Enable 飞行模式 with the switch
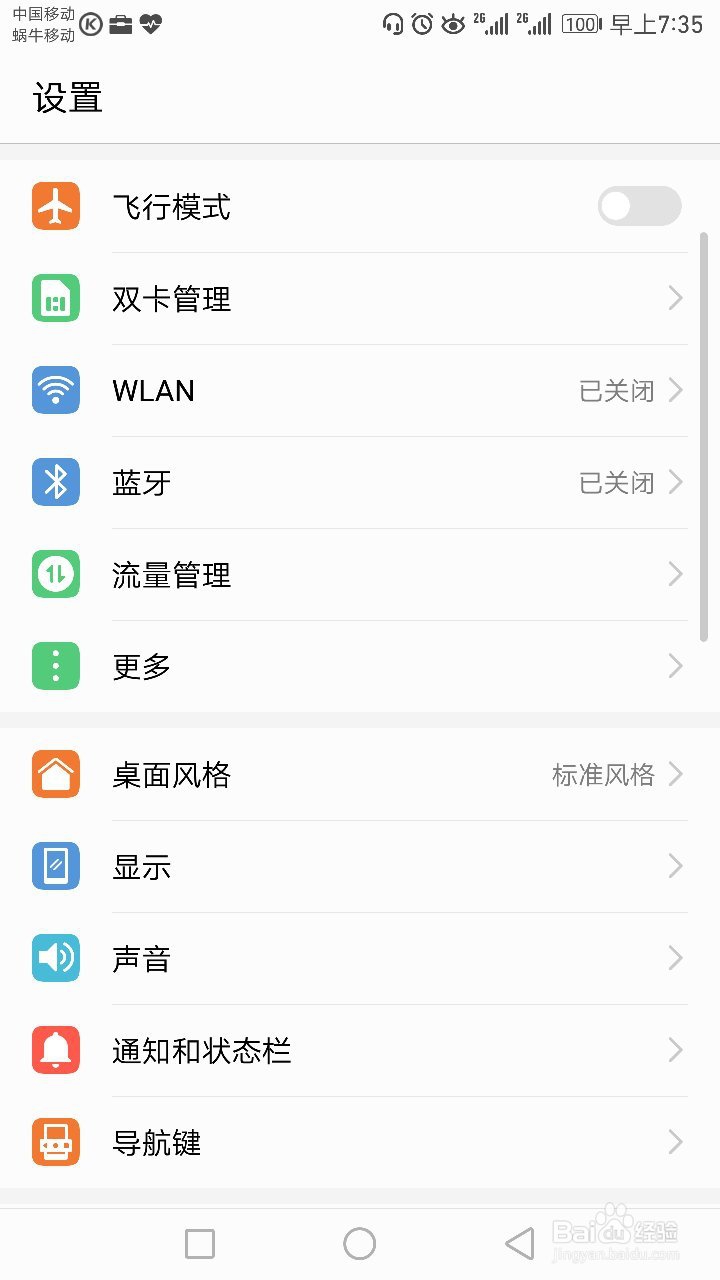 (639, 206)
